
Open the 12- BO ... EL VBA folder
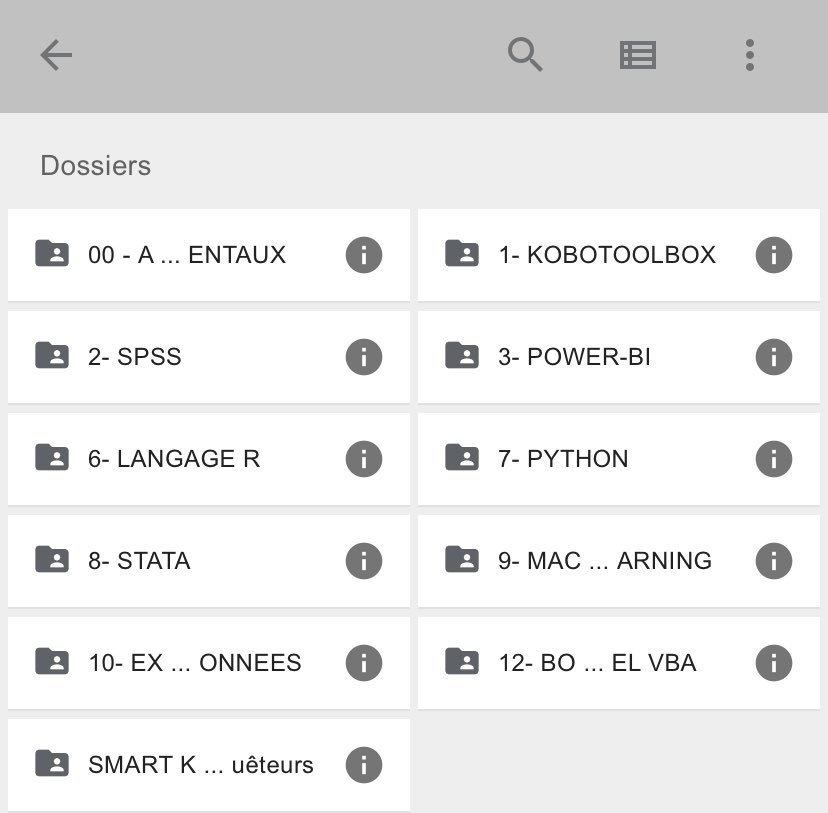coord(597,663)
